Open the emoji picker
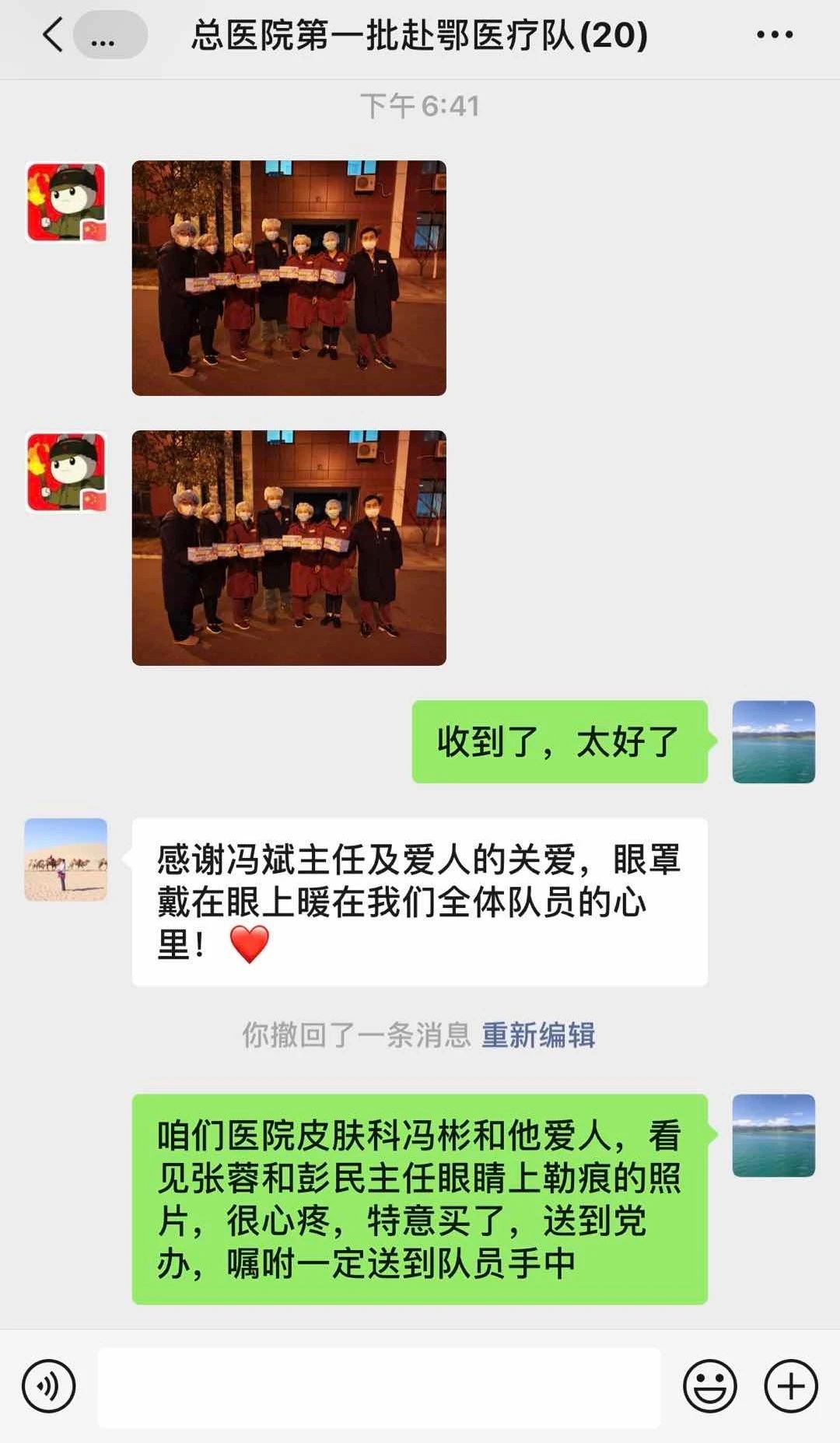The height and width of the screenshot is (1443, 840). 709,1386
